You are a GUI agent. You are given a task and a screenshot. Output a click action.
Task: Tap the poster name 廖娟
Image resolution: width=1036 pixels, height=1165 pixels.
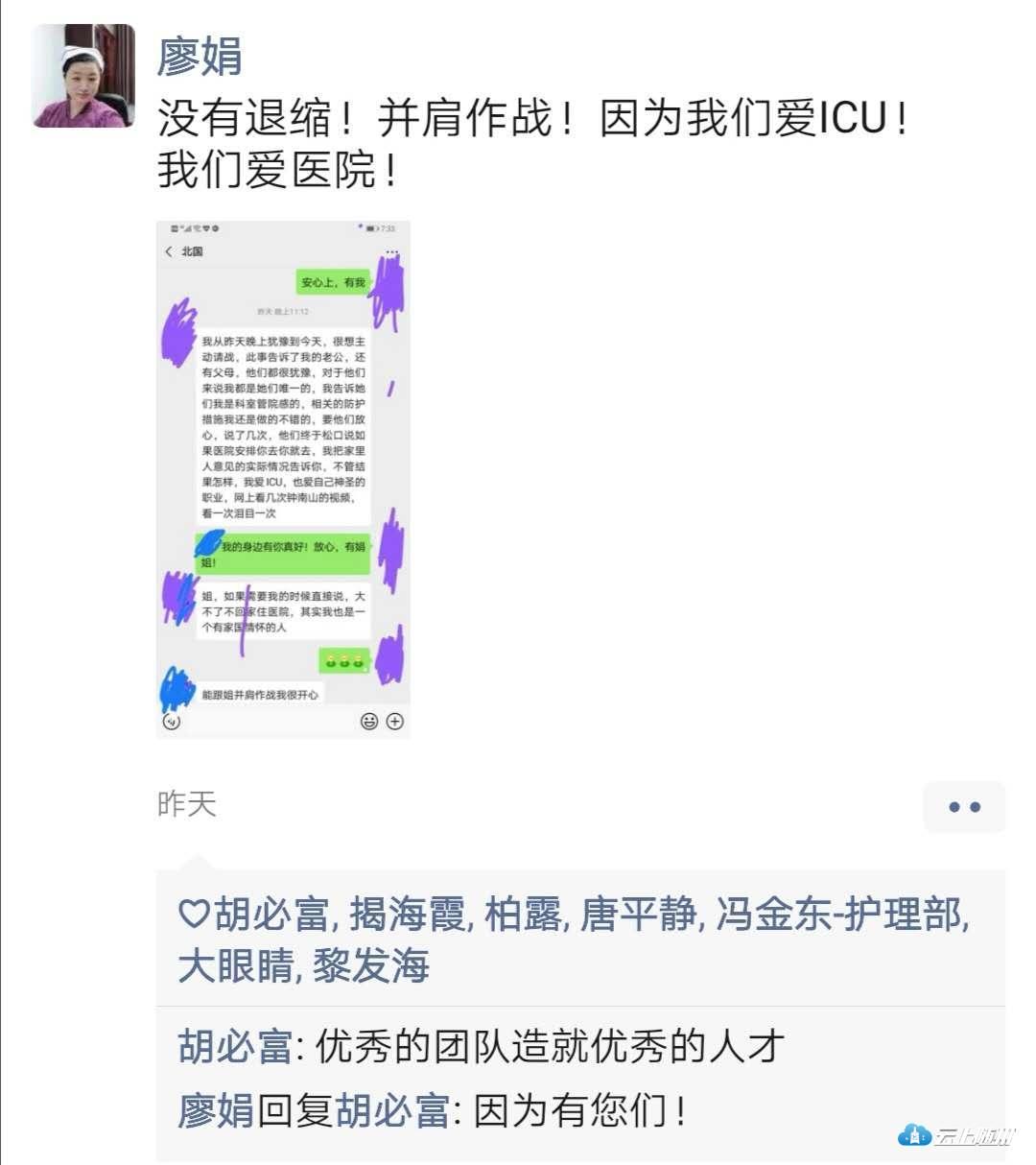pyautogui.click(x=200, y=56)
